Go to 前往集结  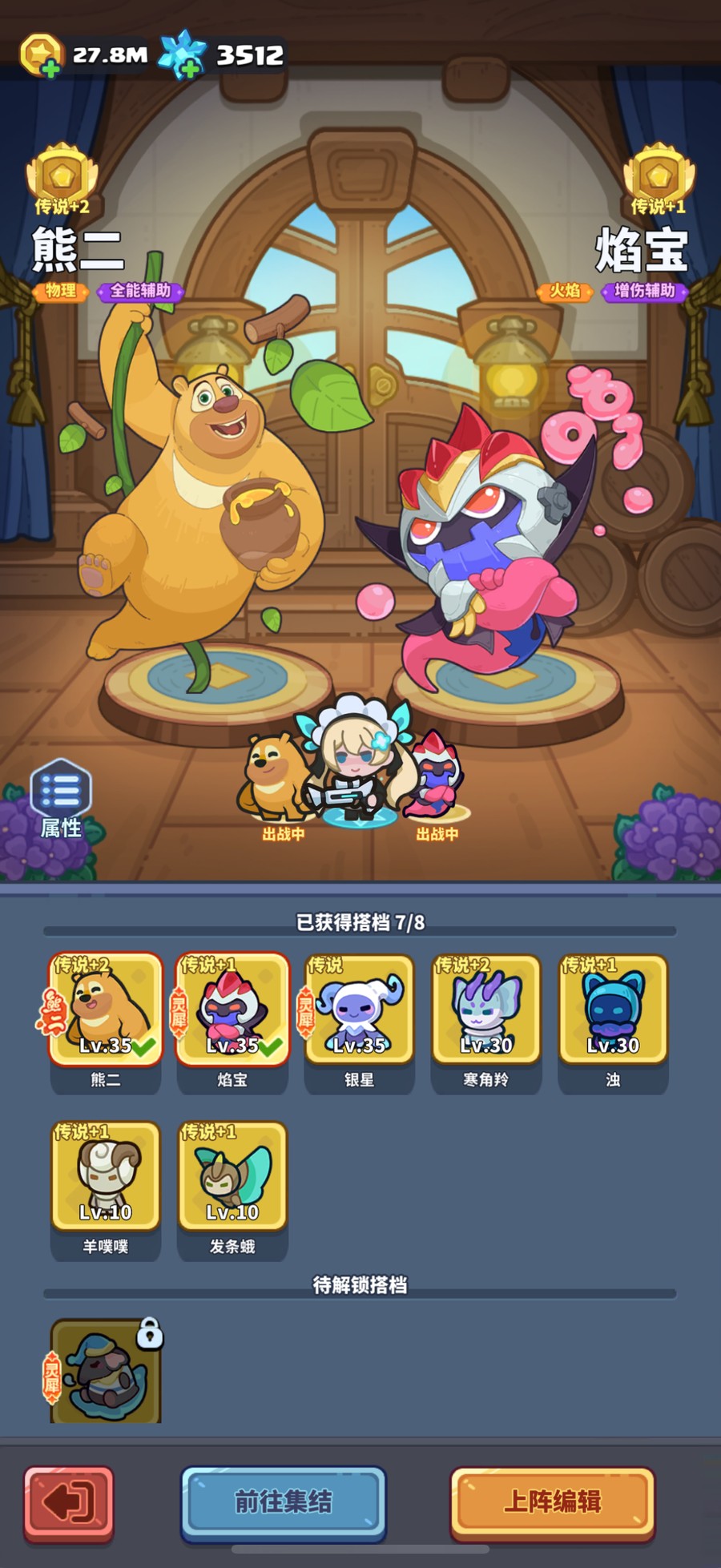(x=284, y=1501)
